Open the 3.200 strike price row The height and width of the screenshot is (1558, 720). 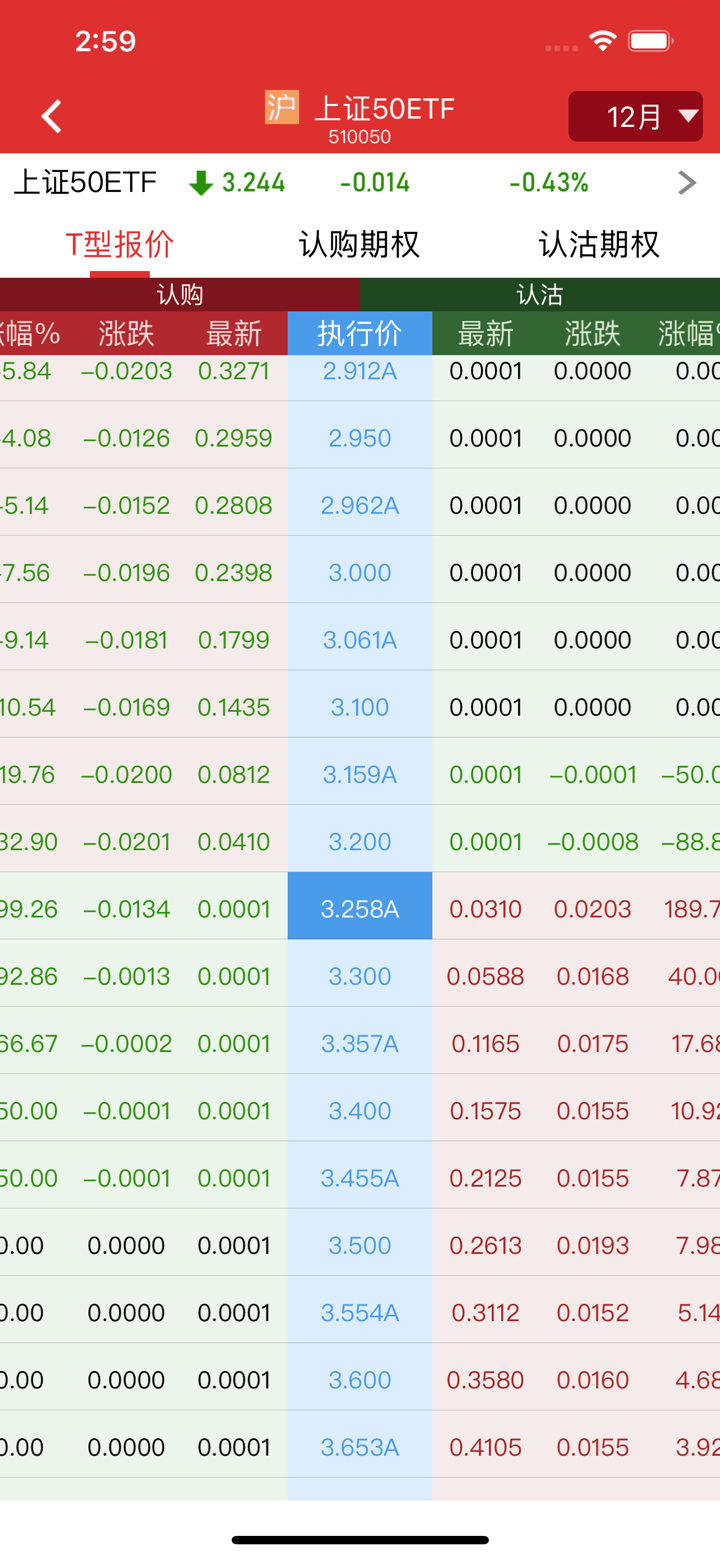click(x=360, y=842)
